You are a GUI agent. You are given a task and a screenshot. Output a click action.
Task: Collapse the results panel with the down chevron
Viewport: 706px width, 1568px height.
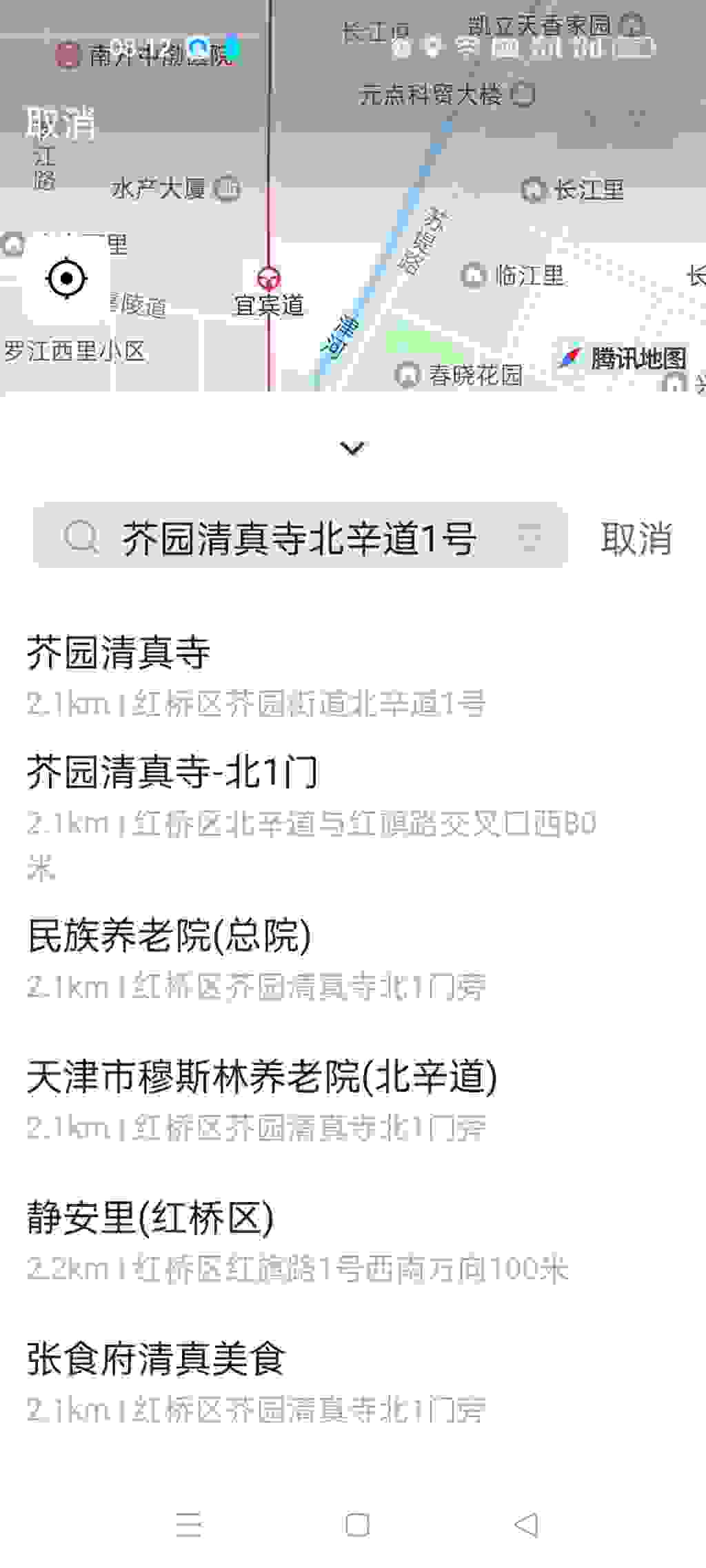pyautogui.click(x=352, y=449)
